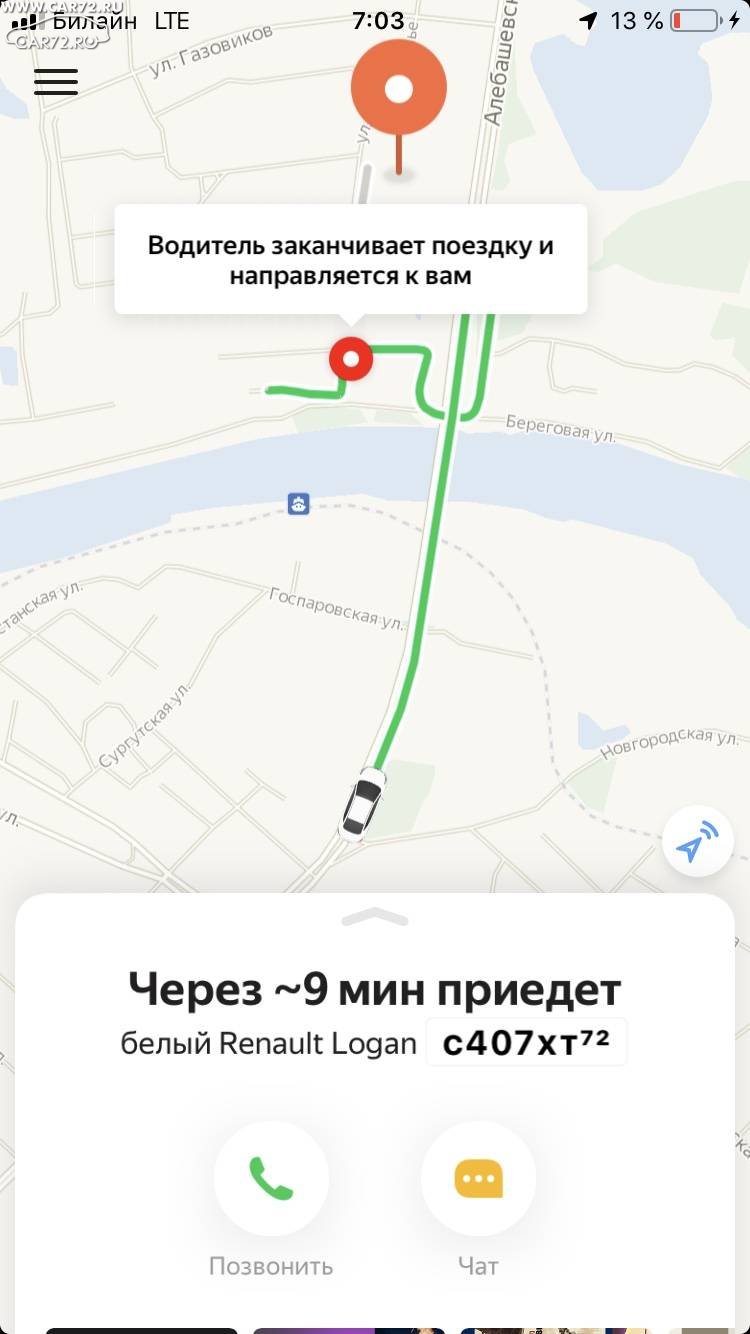The height and width of the screenshot is (1334, 750).
Task: Expand the ride details panel handle
Action: click(x=375, y=916)
